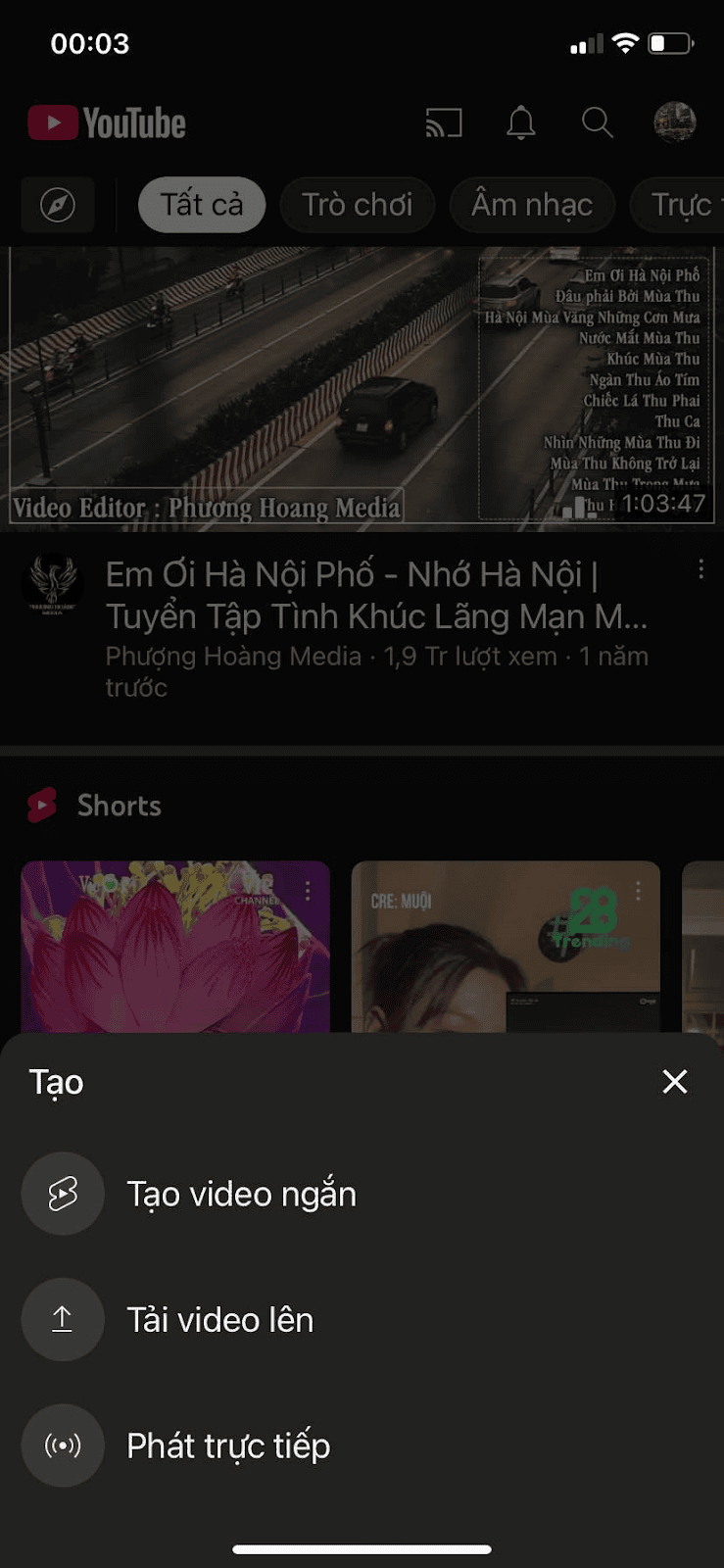
Task: Select the 'Trực tiếp' filter chip
Action: 686,205
